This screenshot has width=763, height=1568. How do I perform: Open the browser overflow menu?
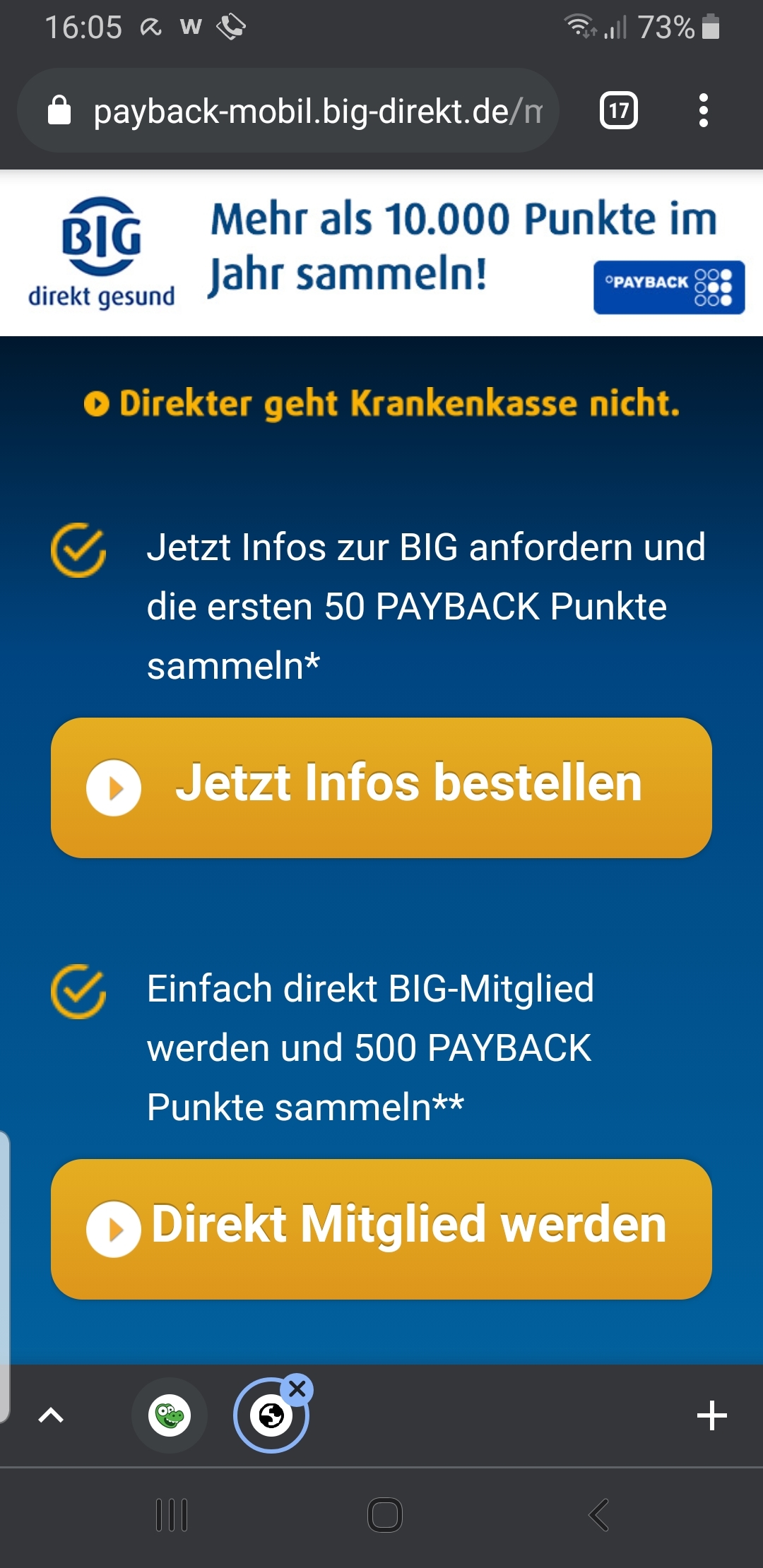pyautogui.click(x=703, y=110)
